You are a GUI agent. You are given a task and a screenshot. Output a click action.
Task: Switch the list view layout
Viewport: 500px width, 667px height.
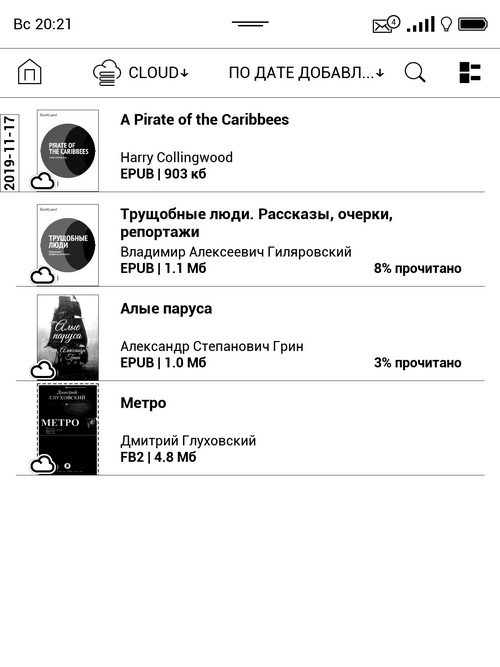click(x=470, y=72)
